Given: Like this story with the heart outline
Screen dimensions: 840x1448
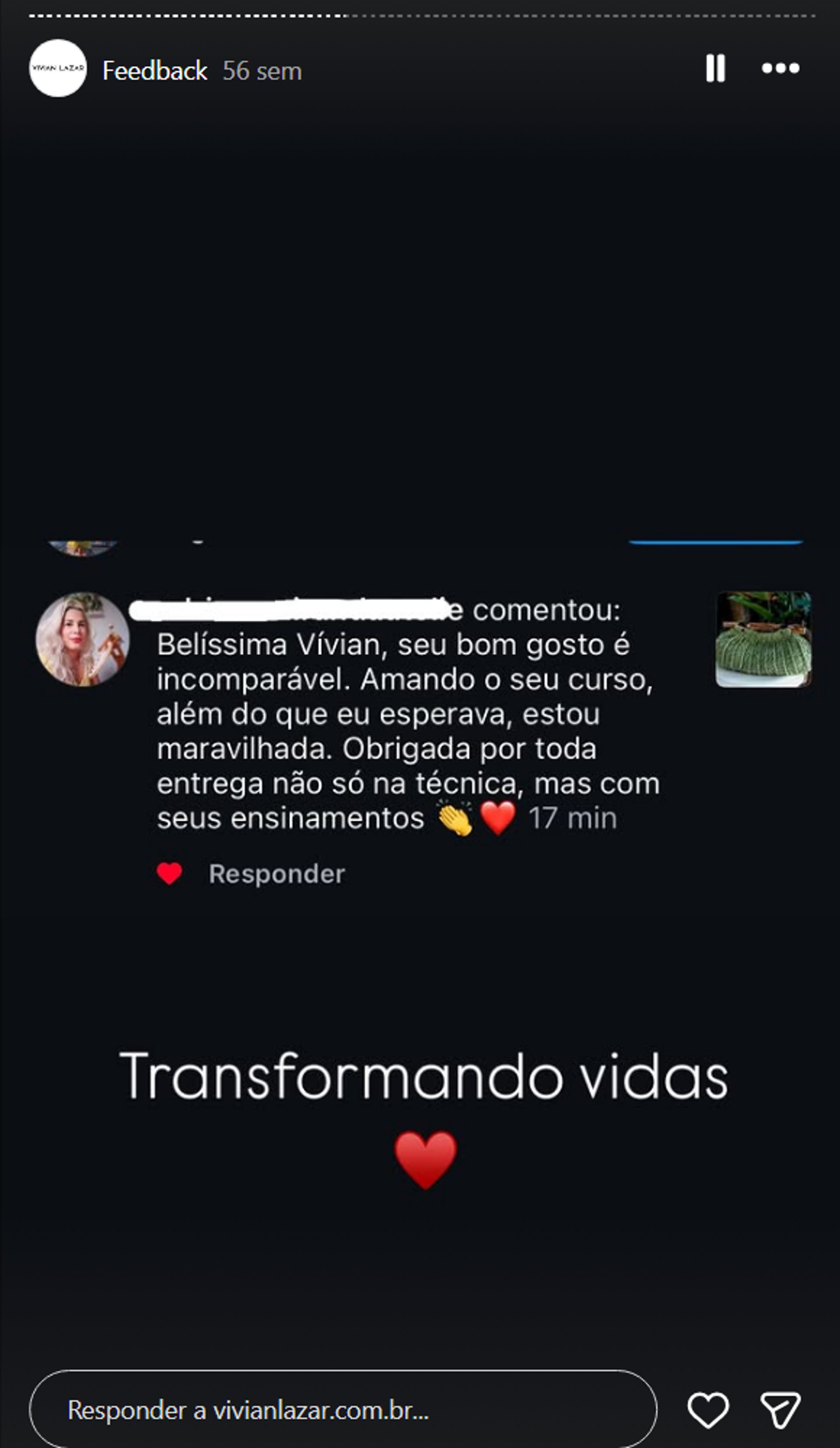Looking at the screenshot, I should pos(708,1410).
